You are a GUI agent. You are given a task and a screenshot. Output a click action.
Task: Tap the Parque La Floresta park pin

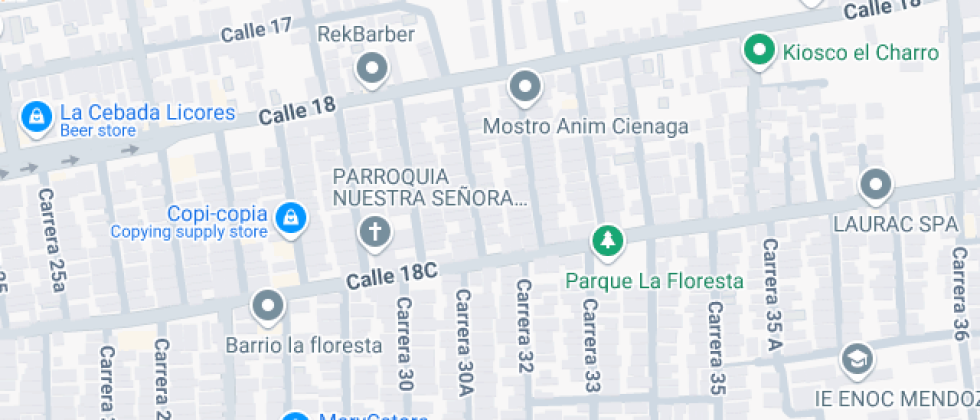(608, 242)
